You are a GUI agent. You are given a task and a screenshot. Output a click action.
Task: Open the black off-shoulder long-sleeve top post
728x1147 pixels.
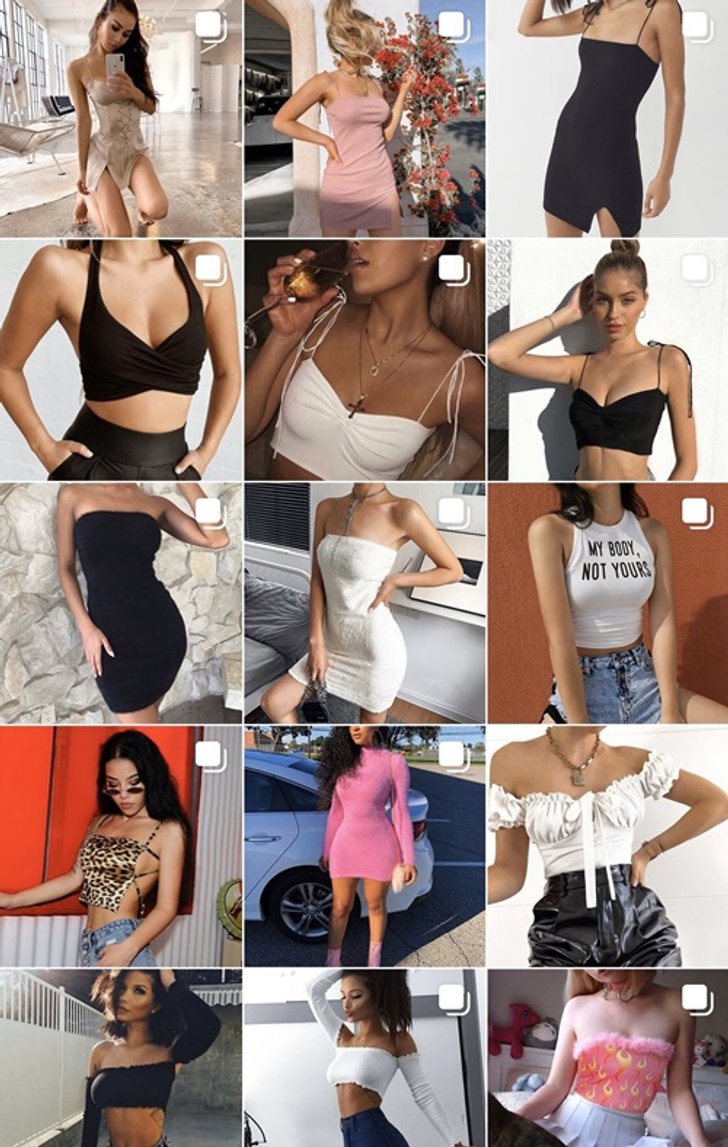pyautogui.click(x=120, y=1058)
